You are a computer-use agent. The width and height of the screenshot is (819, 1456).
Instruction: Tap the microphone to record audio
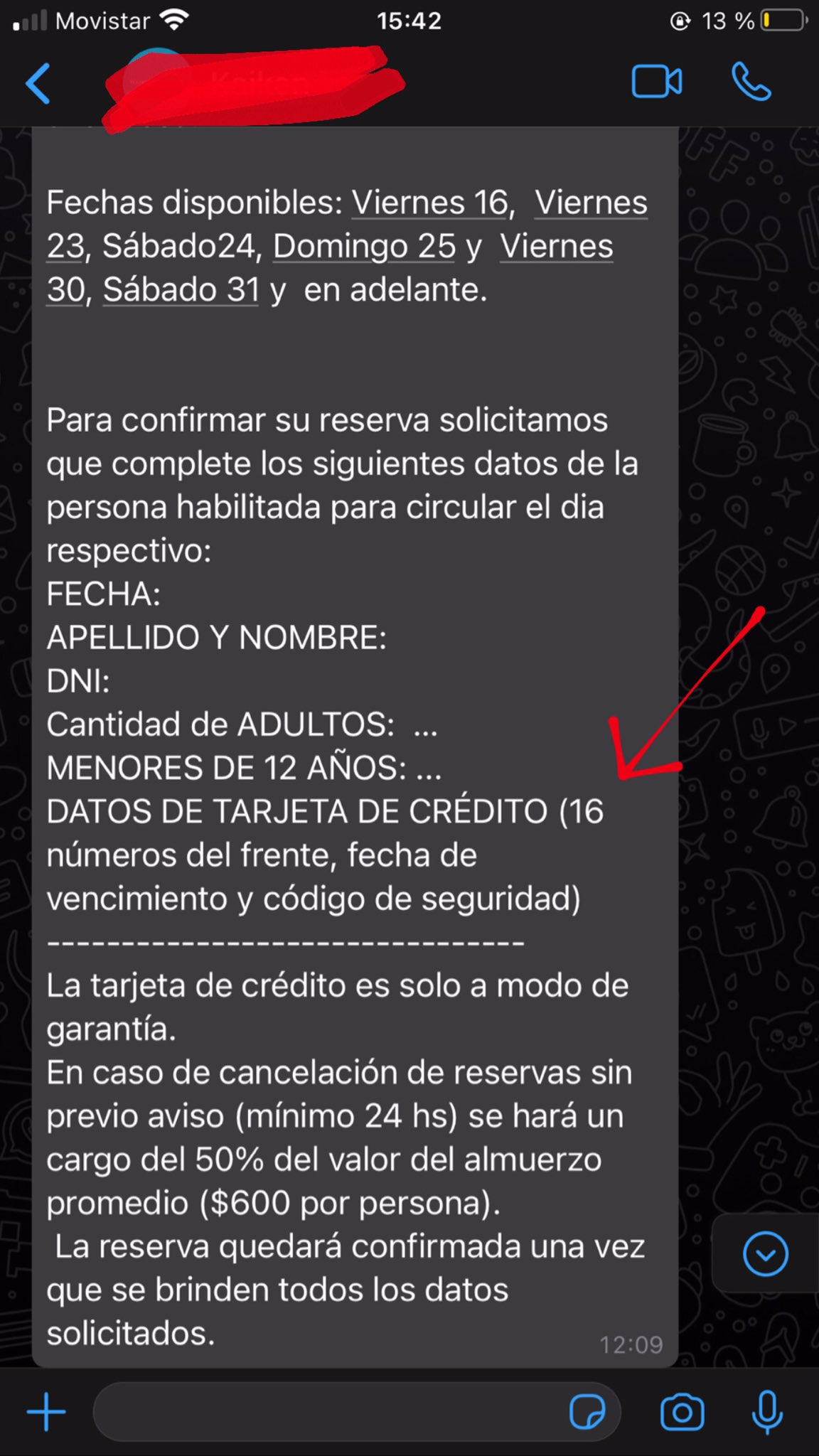(x=767, y=1411)
